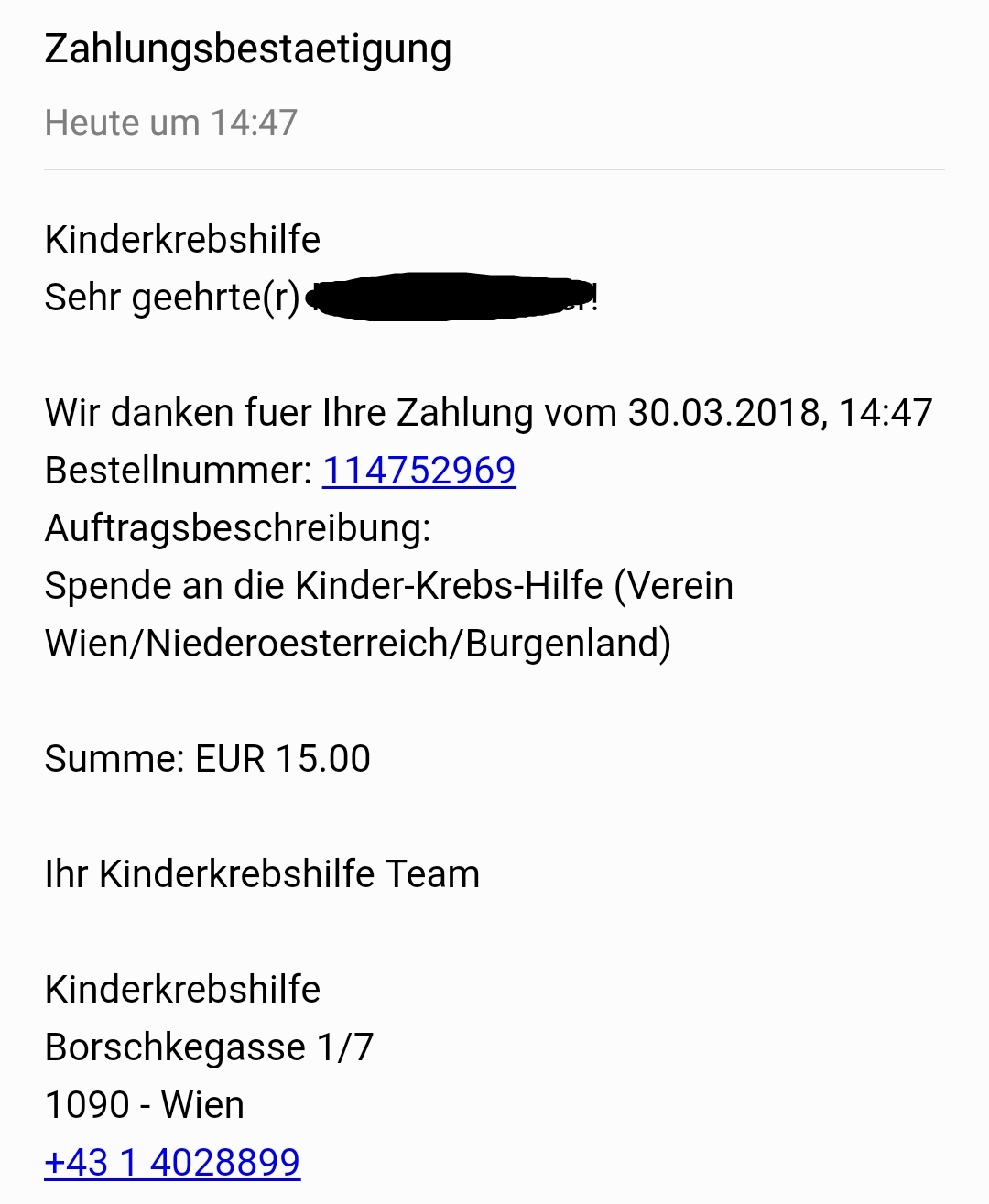Image resolution: width=989 pixels, height=1204 pixels.
Task: Call the phone number +43 1 4028899
Action: (x=172, y=1163)
